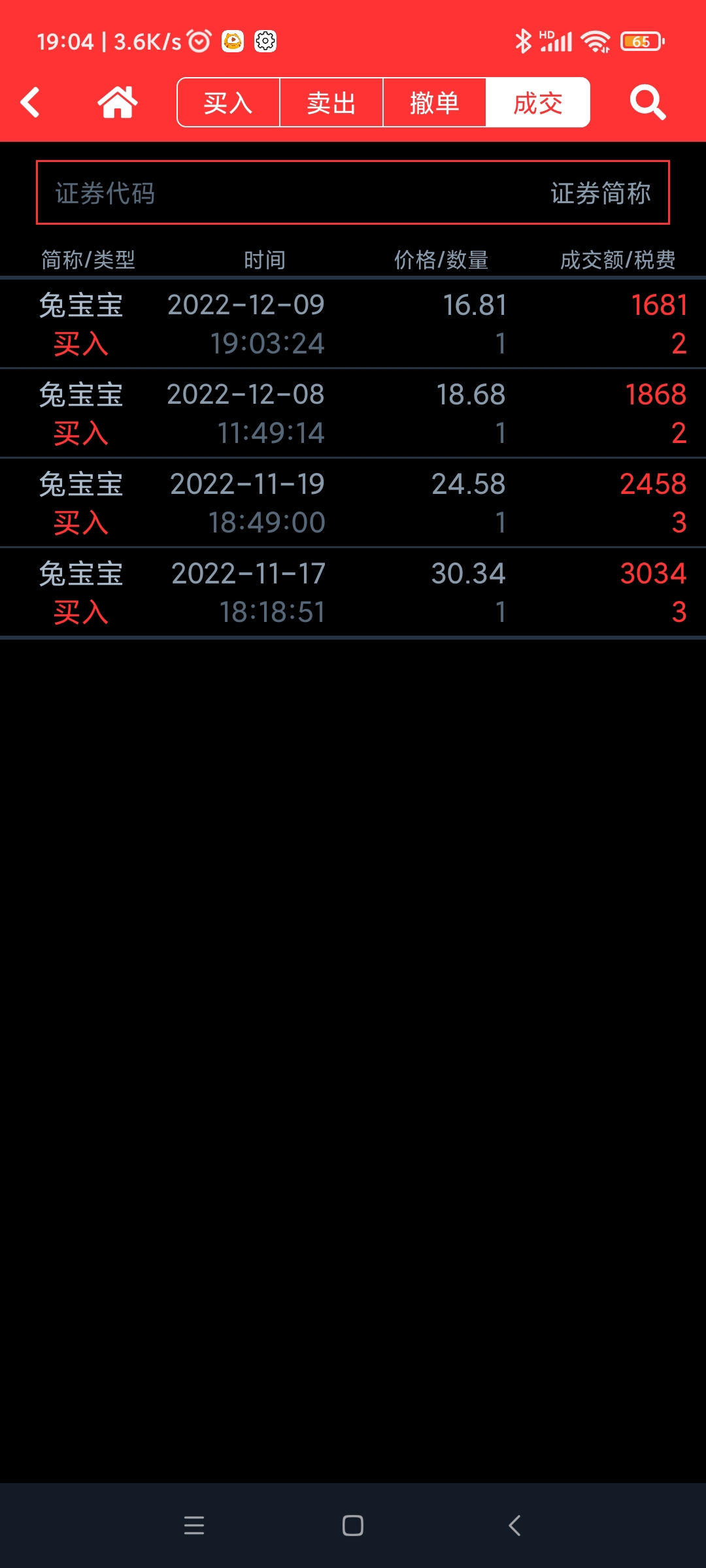The image size is (706, 1568).
Task: View the 2022-11-17 兔宝宝 trade record
Action: point(353,593)
